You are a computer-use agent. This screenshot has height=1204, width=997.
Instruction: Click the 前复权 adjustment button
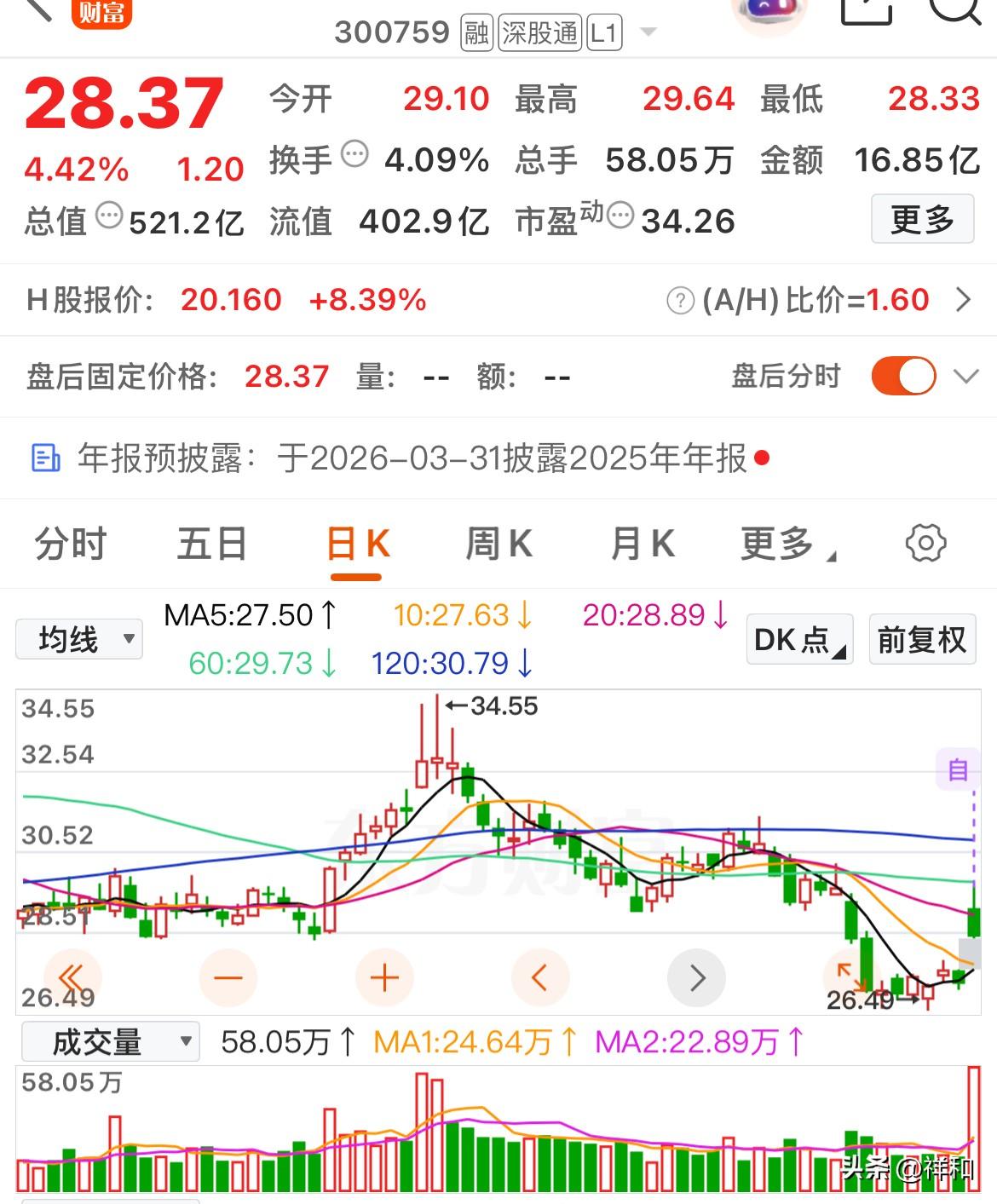pos(921,639)
